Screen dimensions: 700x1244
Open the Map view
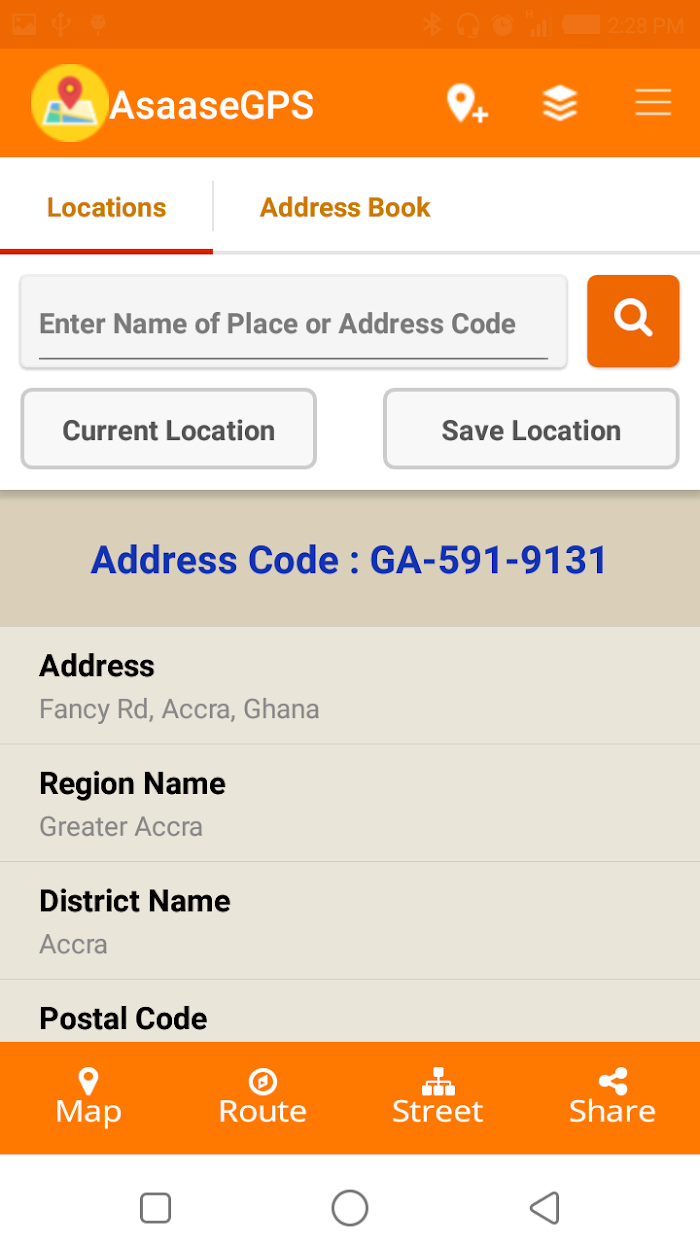(x=88, y=1097)
